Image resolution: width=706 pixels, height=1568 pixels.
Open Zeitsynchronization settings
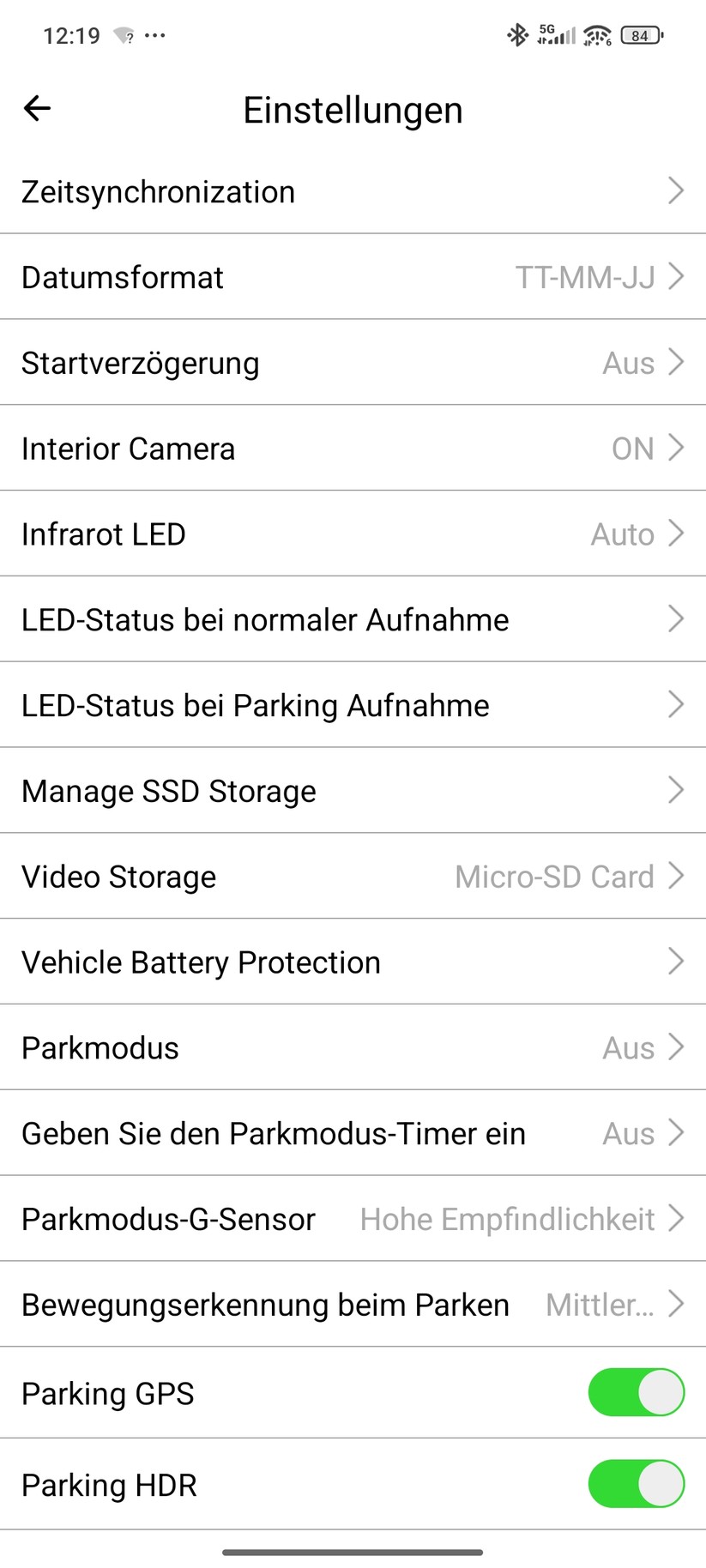(x=677, y=190)
